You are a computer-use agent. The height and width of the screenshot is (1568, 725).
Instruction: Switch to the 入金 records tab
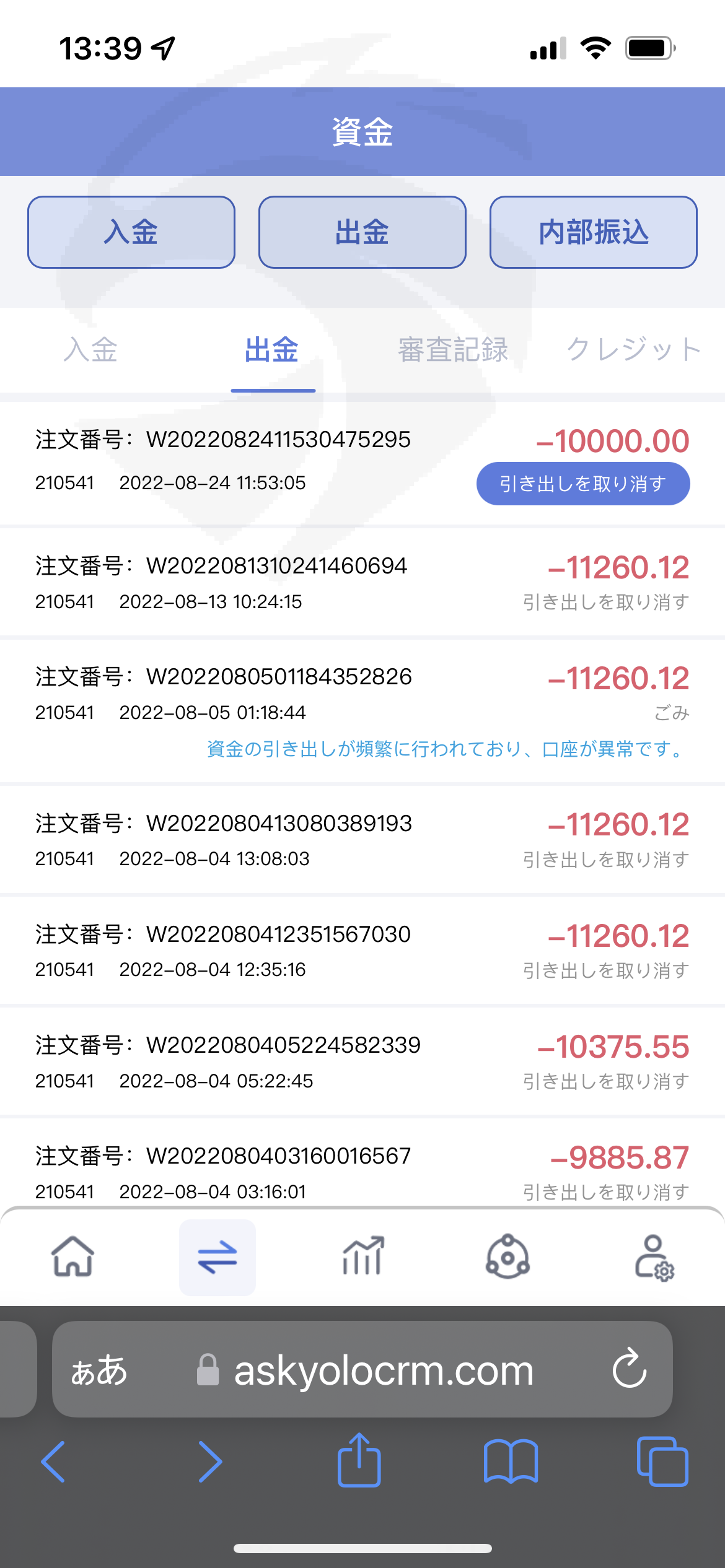90,350
